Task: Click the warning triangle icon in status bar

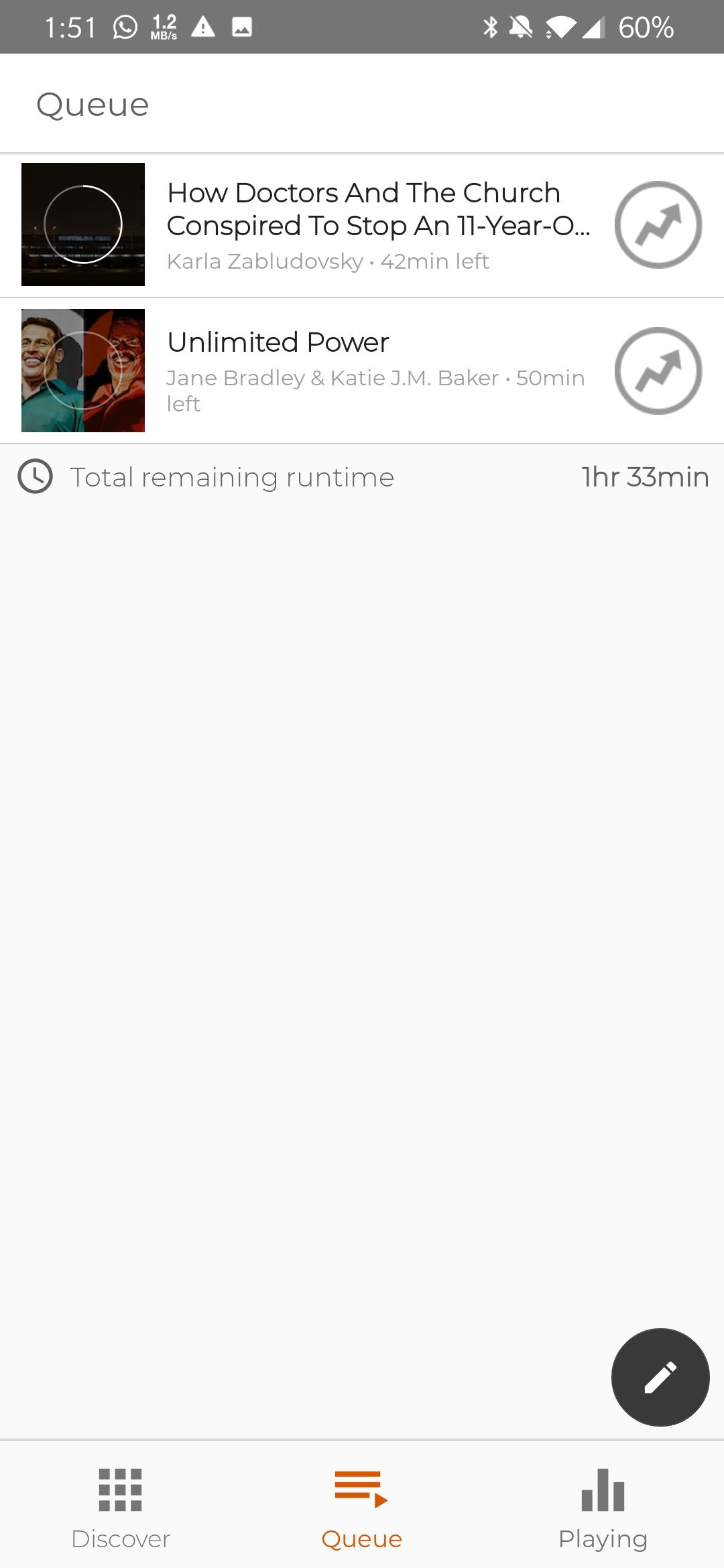Action: tap(203, 27)
